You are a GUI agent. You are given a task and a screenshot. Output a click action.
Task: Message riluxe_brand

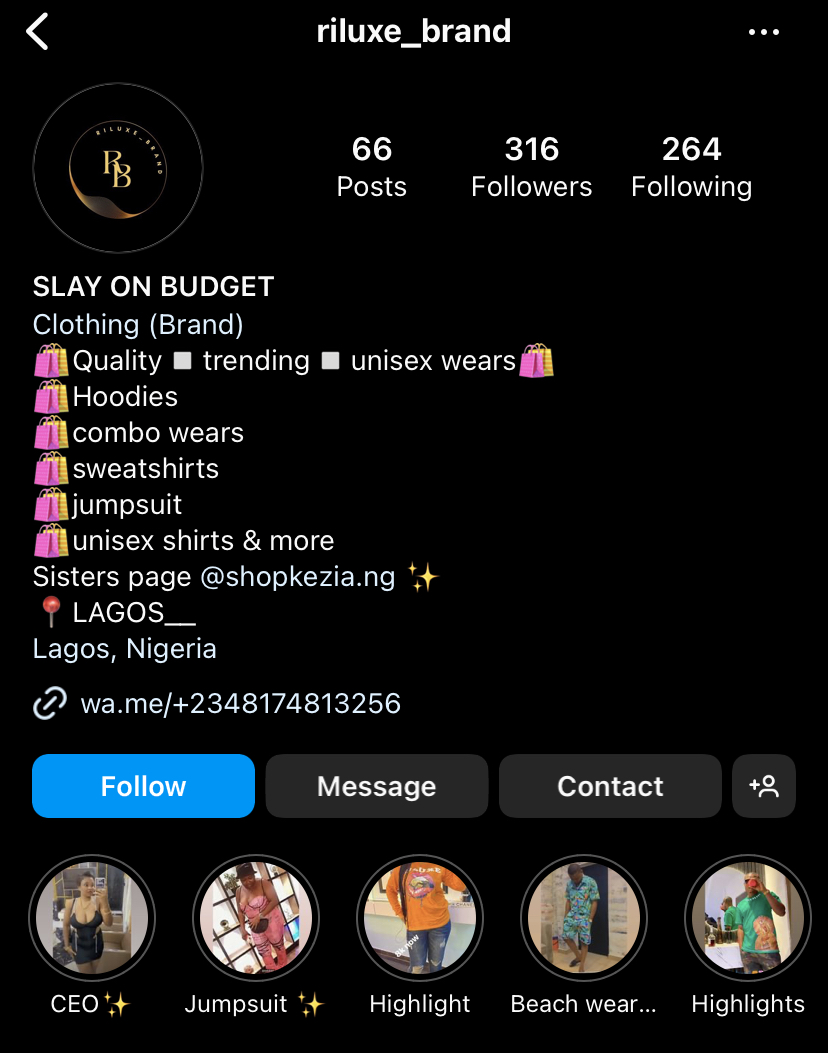[376, 786]
